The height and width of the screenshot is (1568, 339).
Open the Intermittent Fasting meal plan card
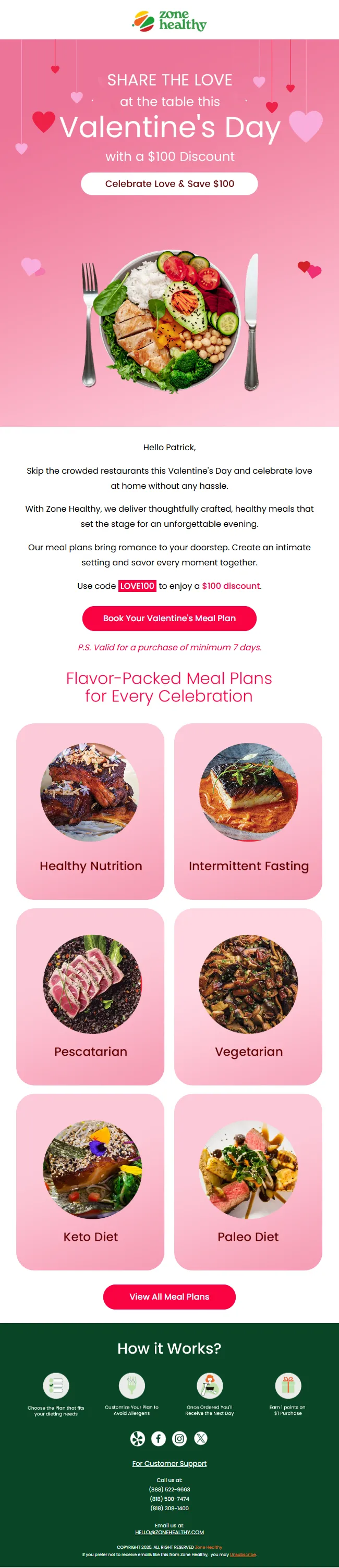pyautogui.click(x=248, y=811)
